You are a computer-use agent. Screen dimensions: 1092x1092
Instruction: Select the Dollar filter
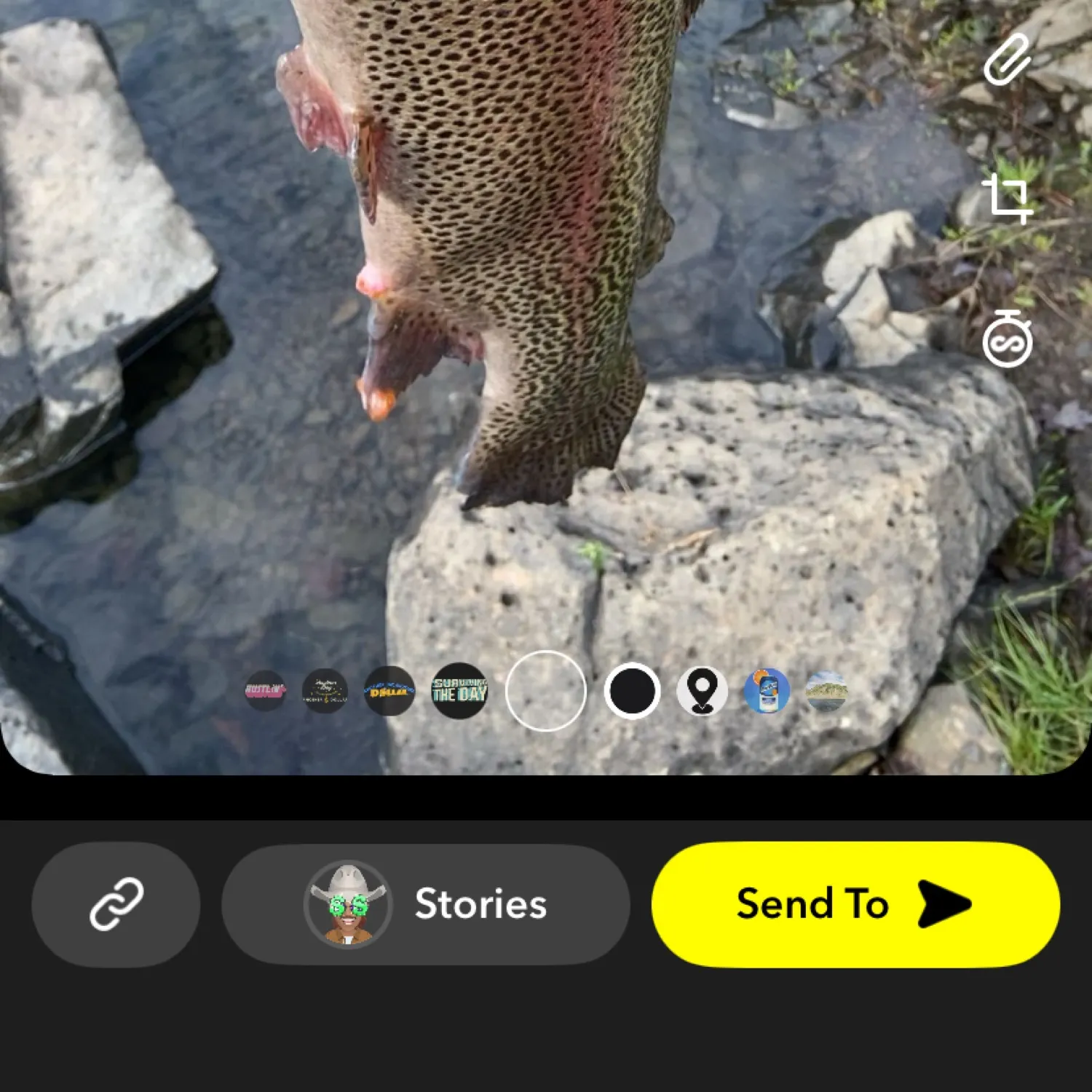coord(389,691)
